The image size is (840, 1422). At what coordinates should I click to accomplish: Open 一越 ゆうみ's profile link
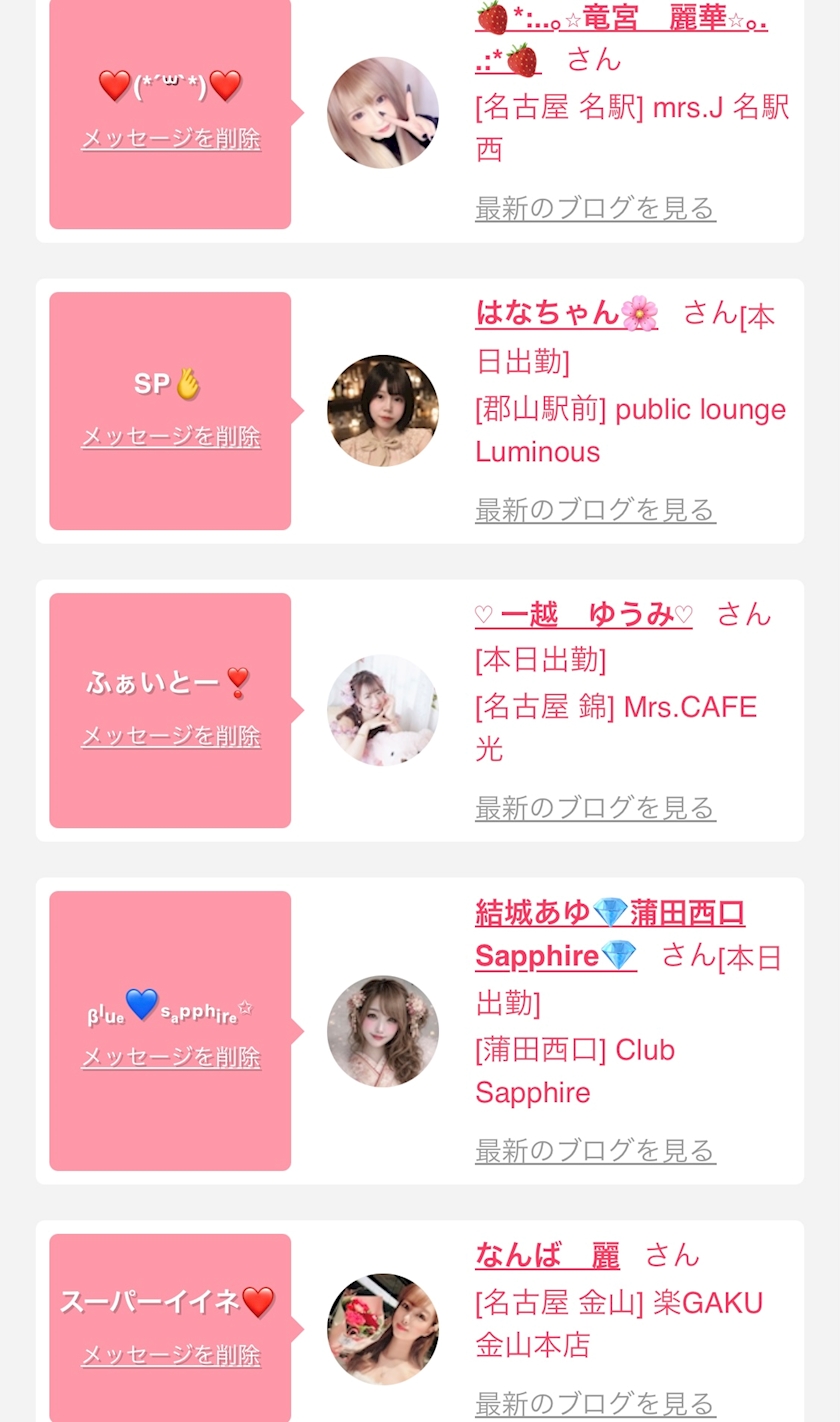584,614
